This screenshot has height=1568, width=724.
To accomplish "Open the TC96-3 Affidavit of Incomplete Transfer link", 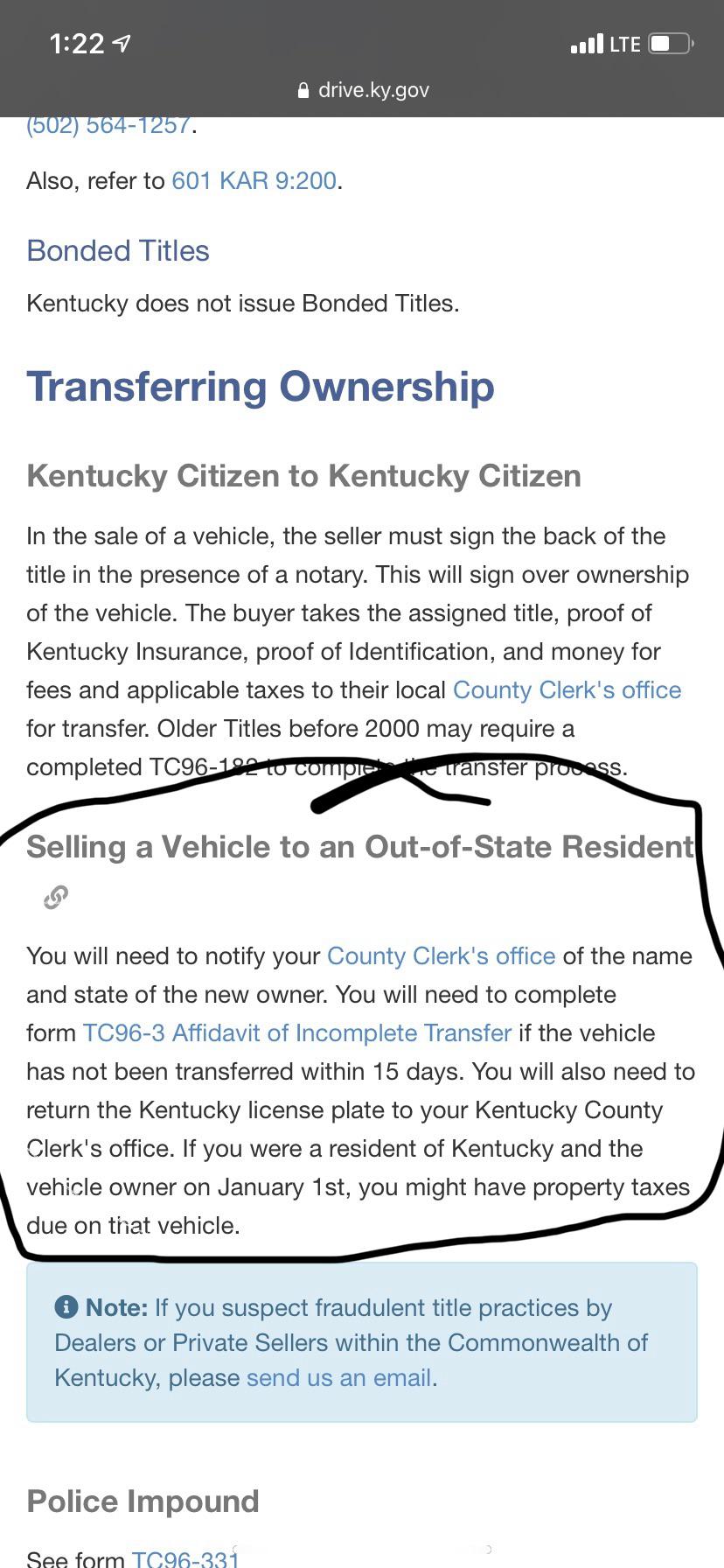I will [297, 1032].
